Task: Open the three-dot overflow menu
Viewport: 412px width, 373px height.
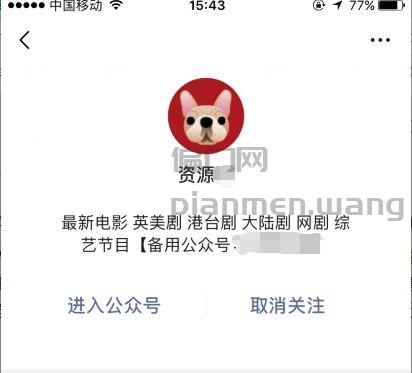Action: [380, 40]
